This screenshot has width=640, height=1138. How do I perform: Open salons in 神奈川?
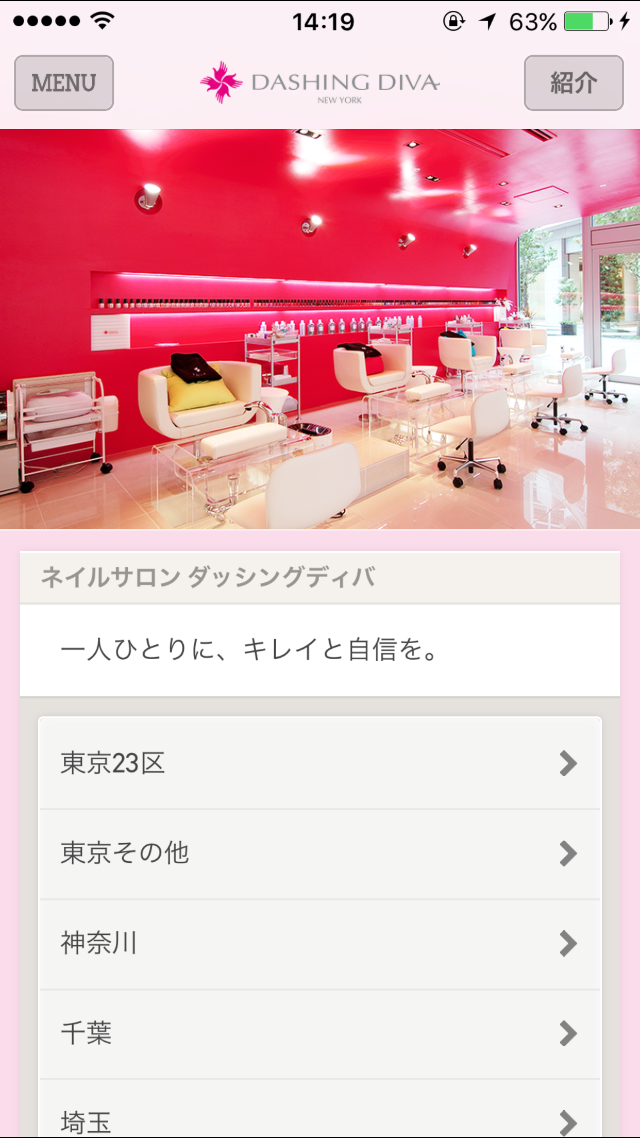click(320, 944)
